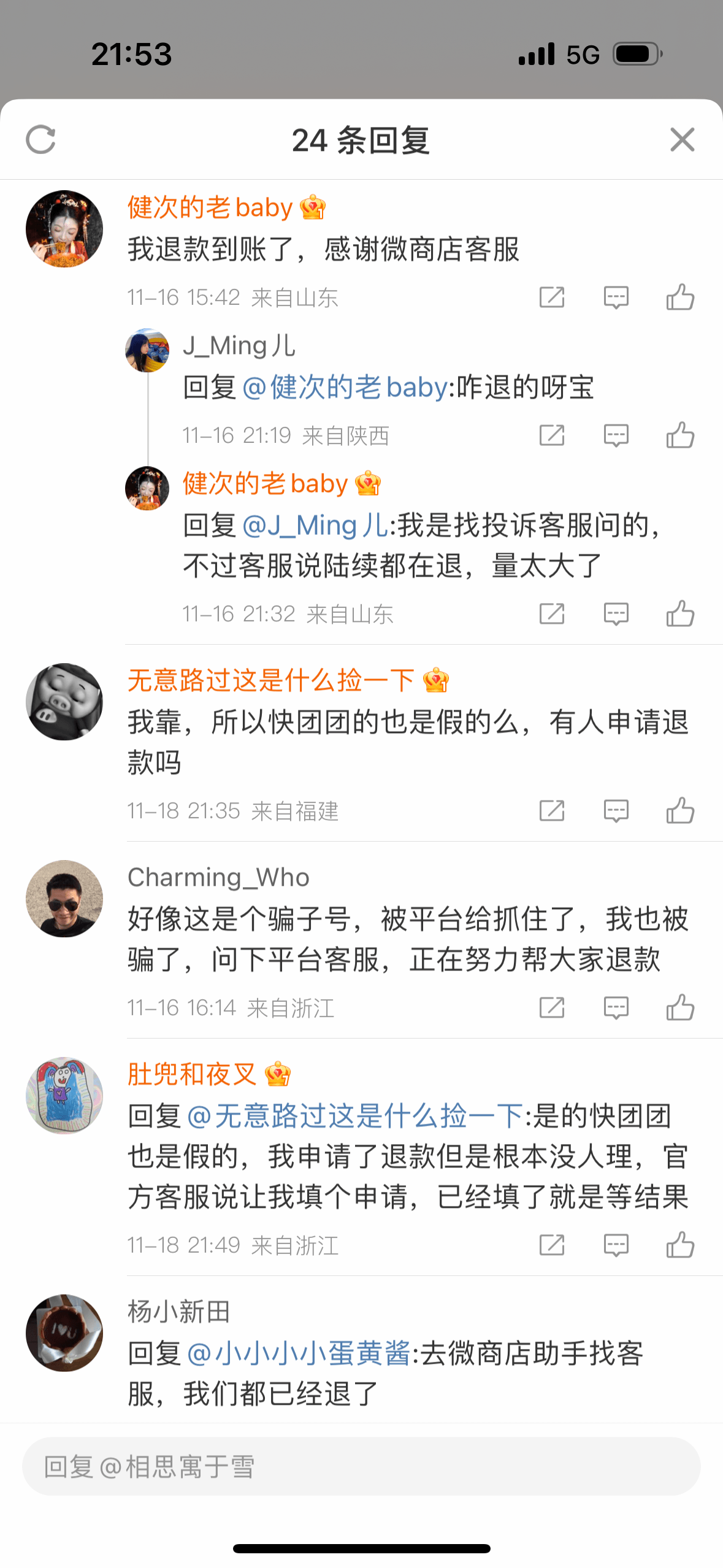The width and height of the screenshot is (723, 1568).
Task: Reply to 健次的老baby's 15:42 comment
Action: point(616,298)
